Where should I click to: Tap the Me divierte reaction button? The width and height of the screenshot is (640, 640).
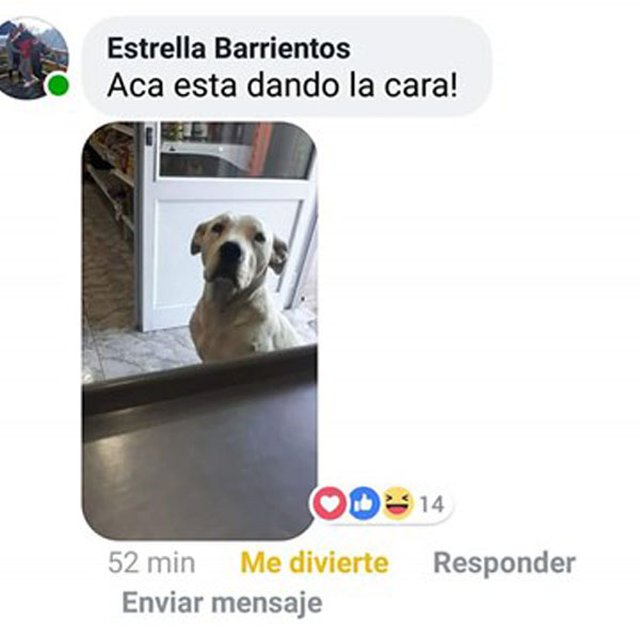coord(314,563)
